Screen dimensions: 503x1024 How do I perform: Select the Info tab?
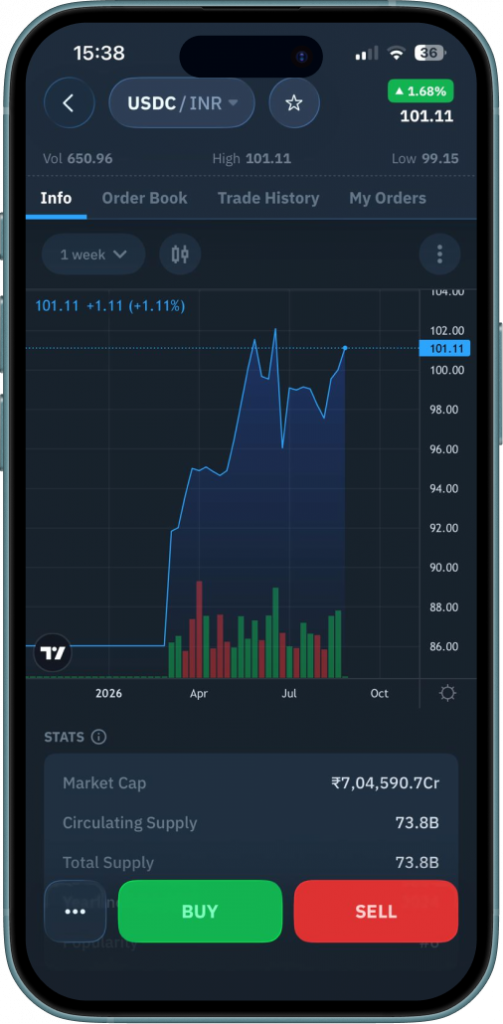pyautogui.click(x=56, y=199)
